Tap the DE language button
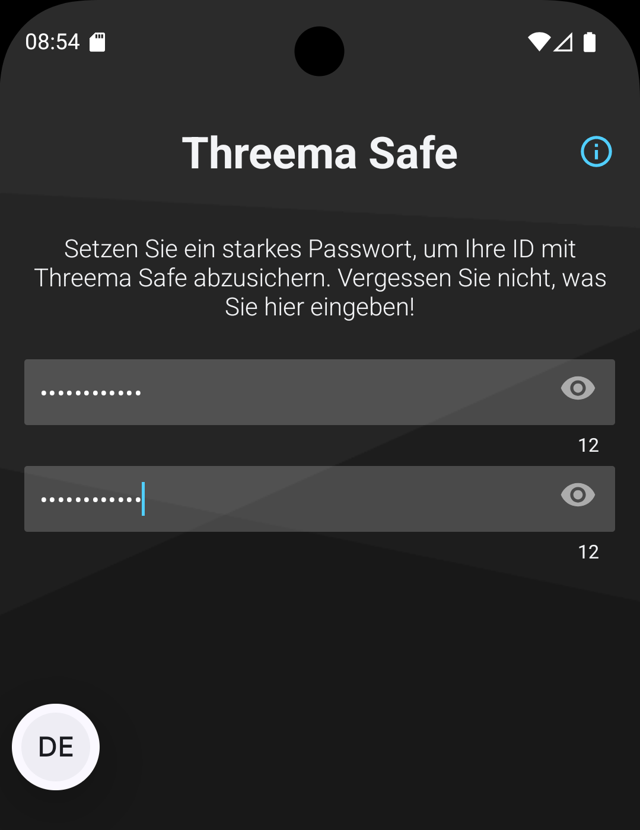The width and height of the screenshot is (640, 830). [56, 747]
